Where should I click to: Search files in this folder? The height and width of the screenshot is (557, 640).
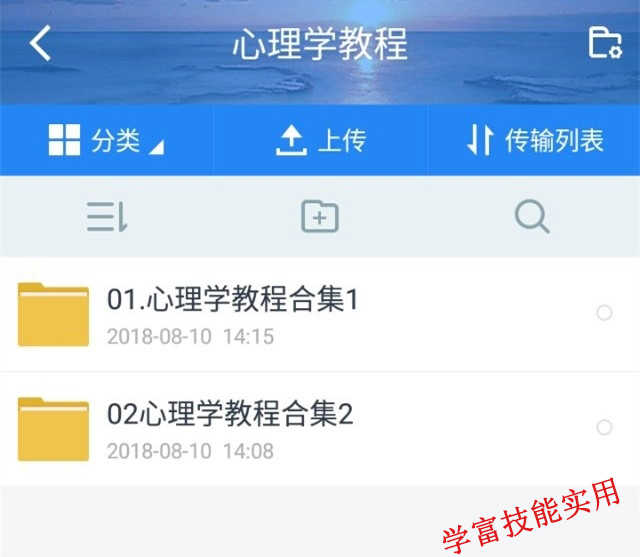click(532, 216)
